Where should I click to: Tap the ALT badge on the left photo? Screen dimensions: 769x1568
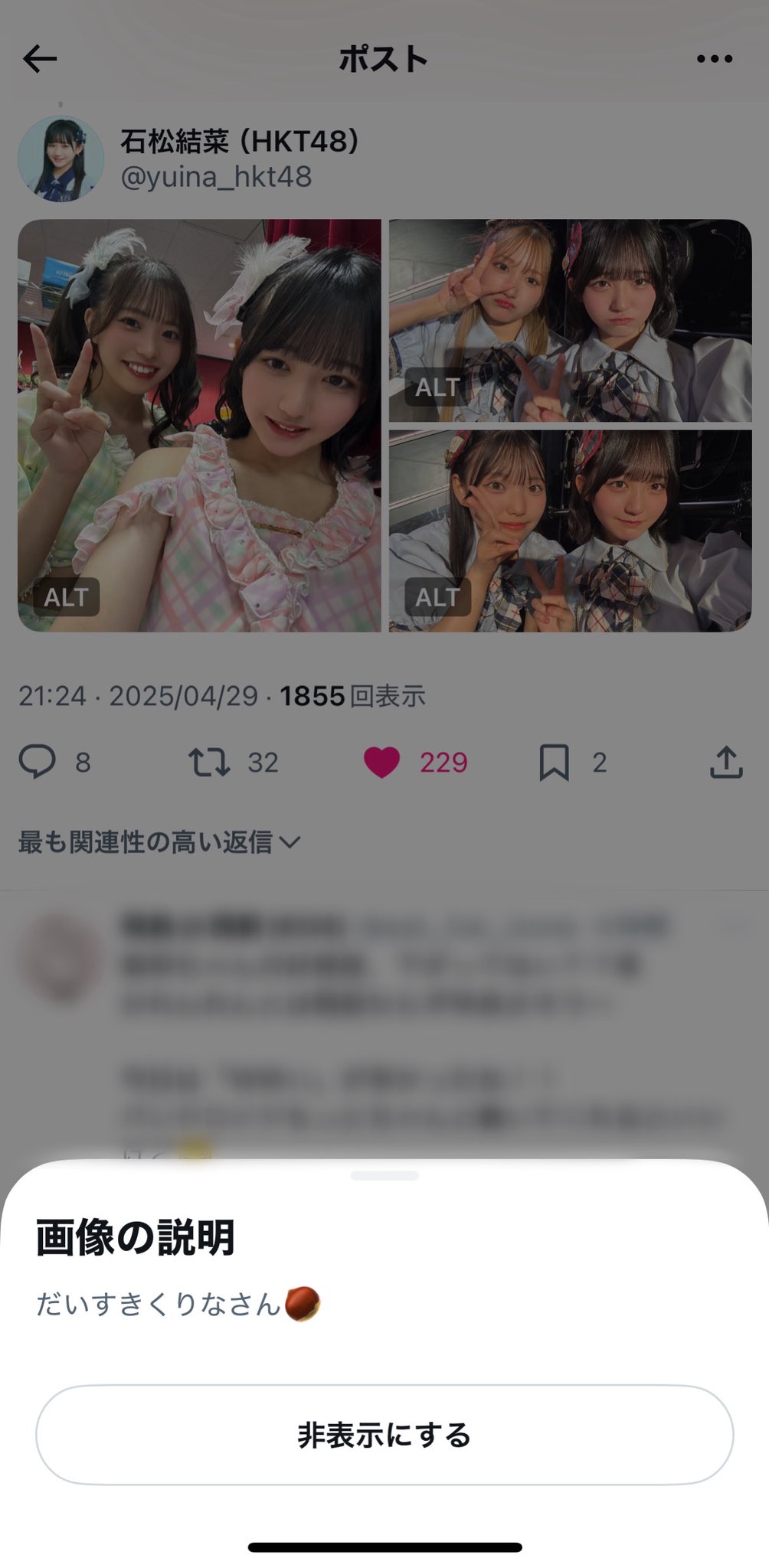coord(67,597)
